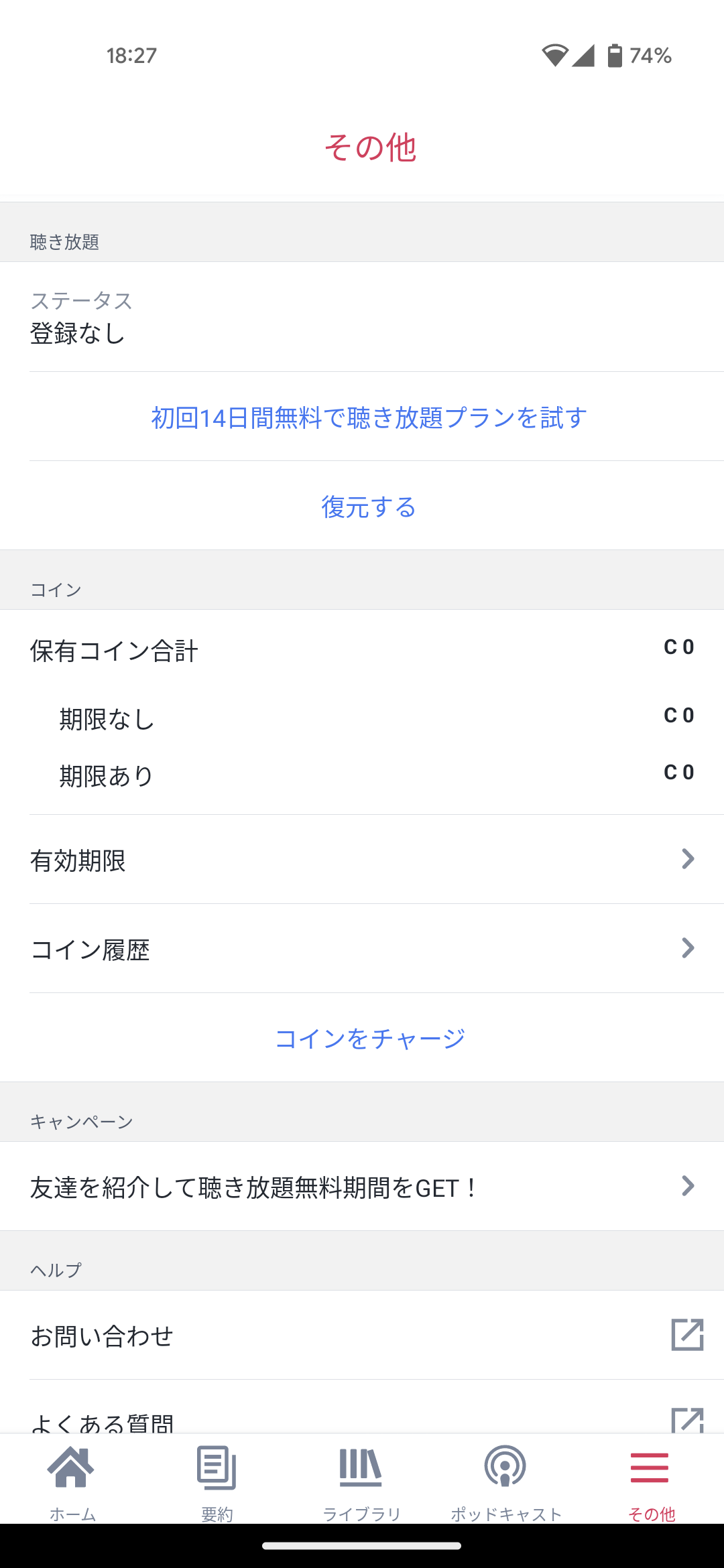
Task: Expand the 有効期限 row chevron
Action: [686, 860]
